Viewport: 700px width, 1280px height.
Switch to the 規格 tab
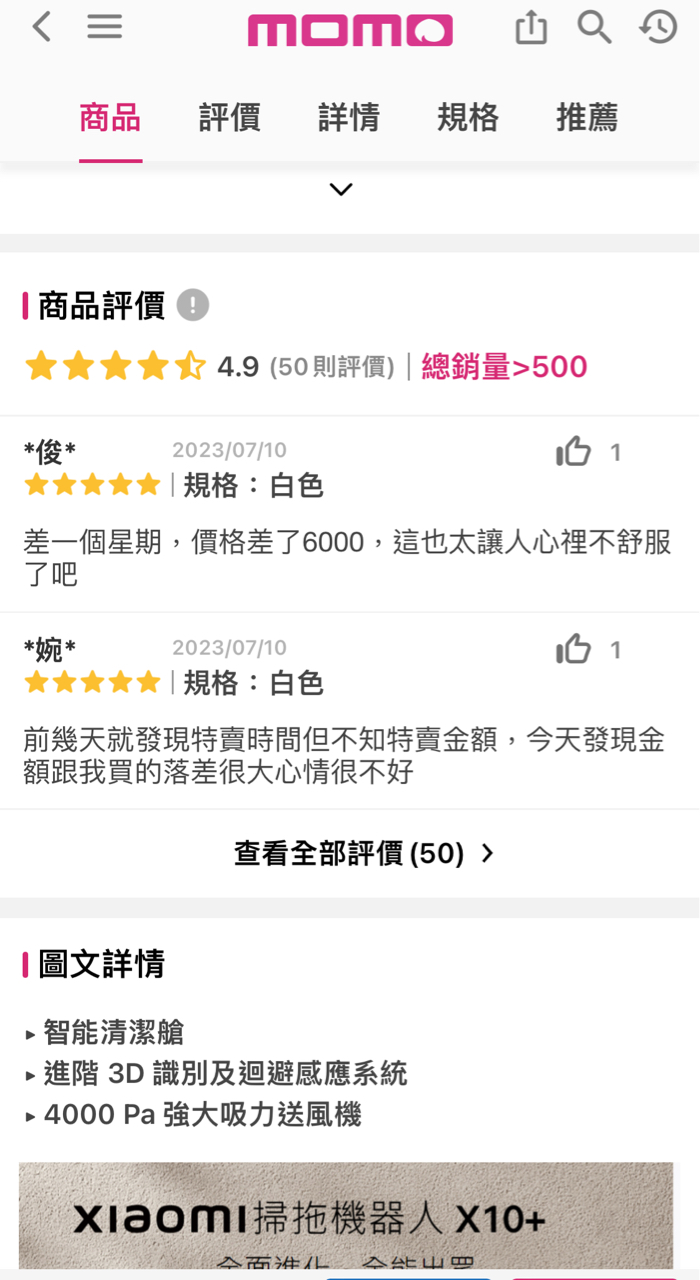(x=468, y=118)
